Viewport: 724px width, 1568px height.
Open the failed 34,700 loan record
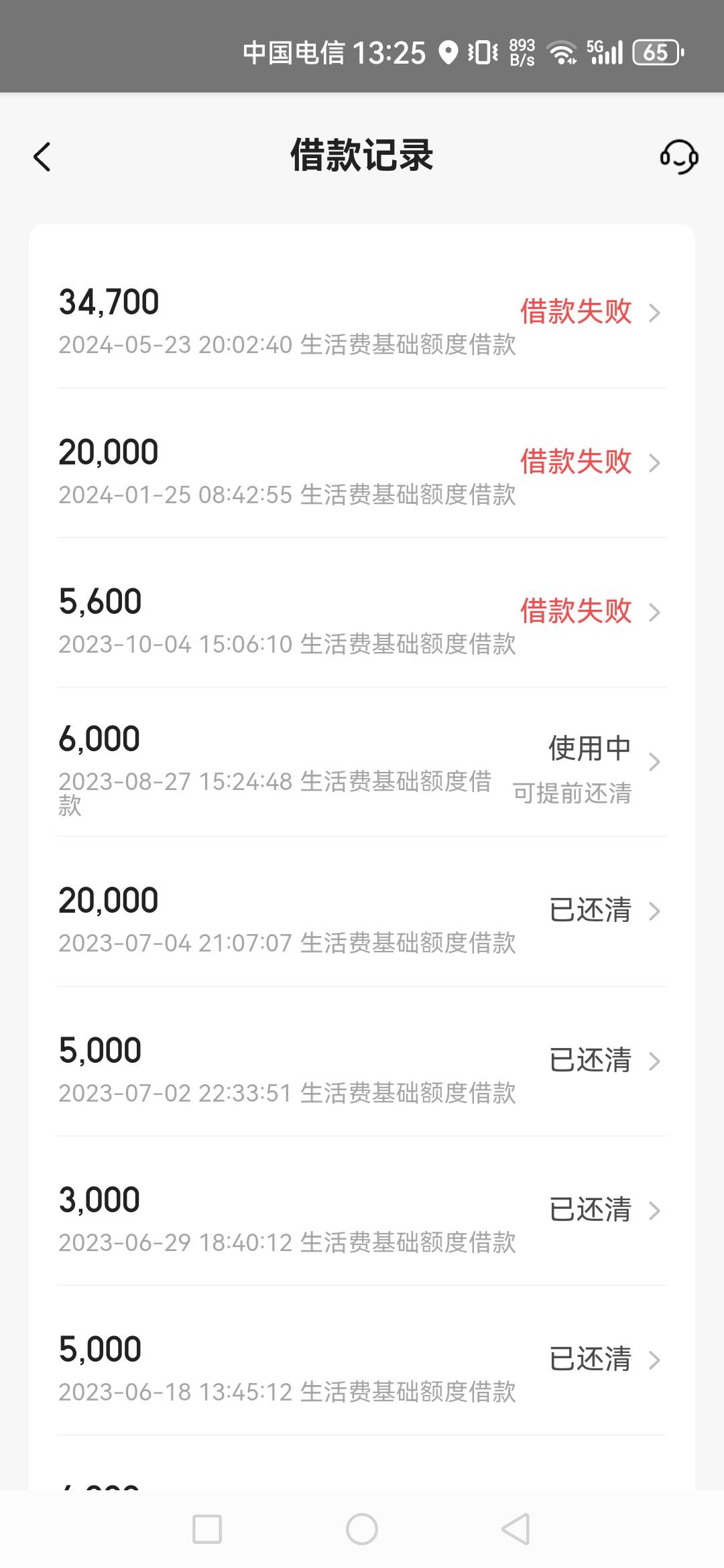click(362, 314)
